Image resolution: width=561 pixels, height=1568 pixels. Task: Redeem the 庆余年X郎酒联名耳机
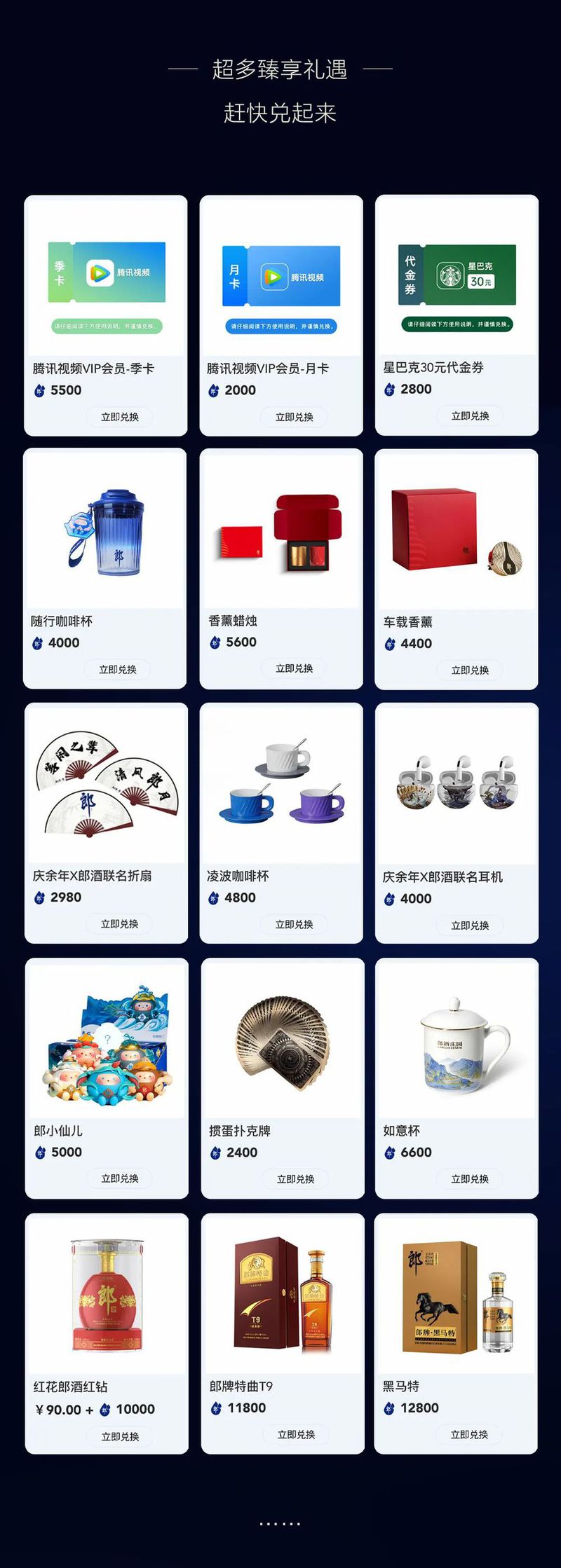[471, 925]
